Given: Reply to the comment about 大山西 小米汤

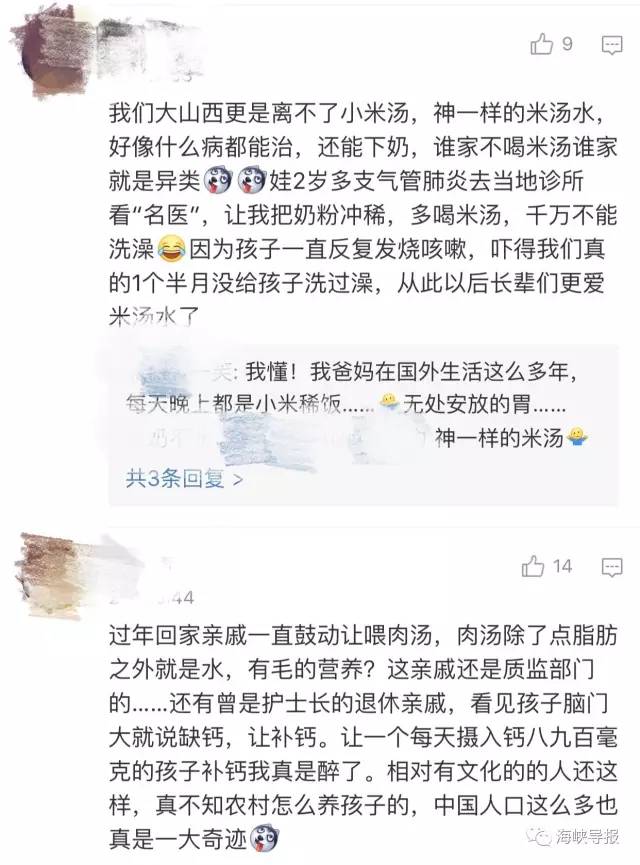Looking at the screenshot, I should click(610, 44).
